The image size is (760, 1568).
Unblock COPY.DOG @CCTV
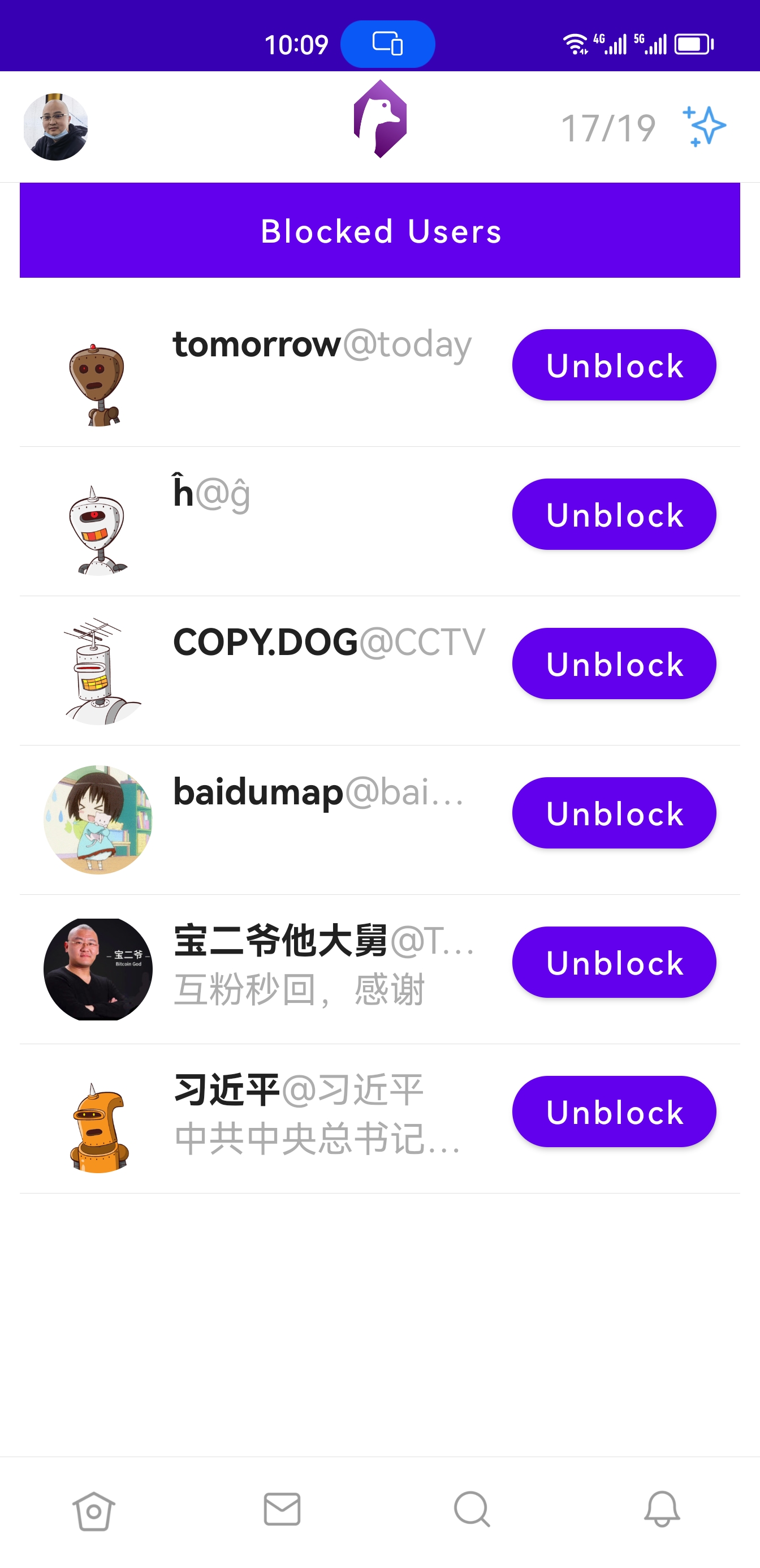(614, 664)
